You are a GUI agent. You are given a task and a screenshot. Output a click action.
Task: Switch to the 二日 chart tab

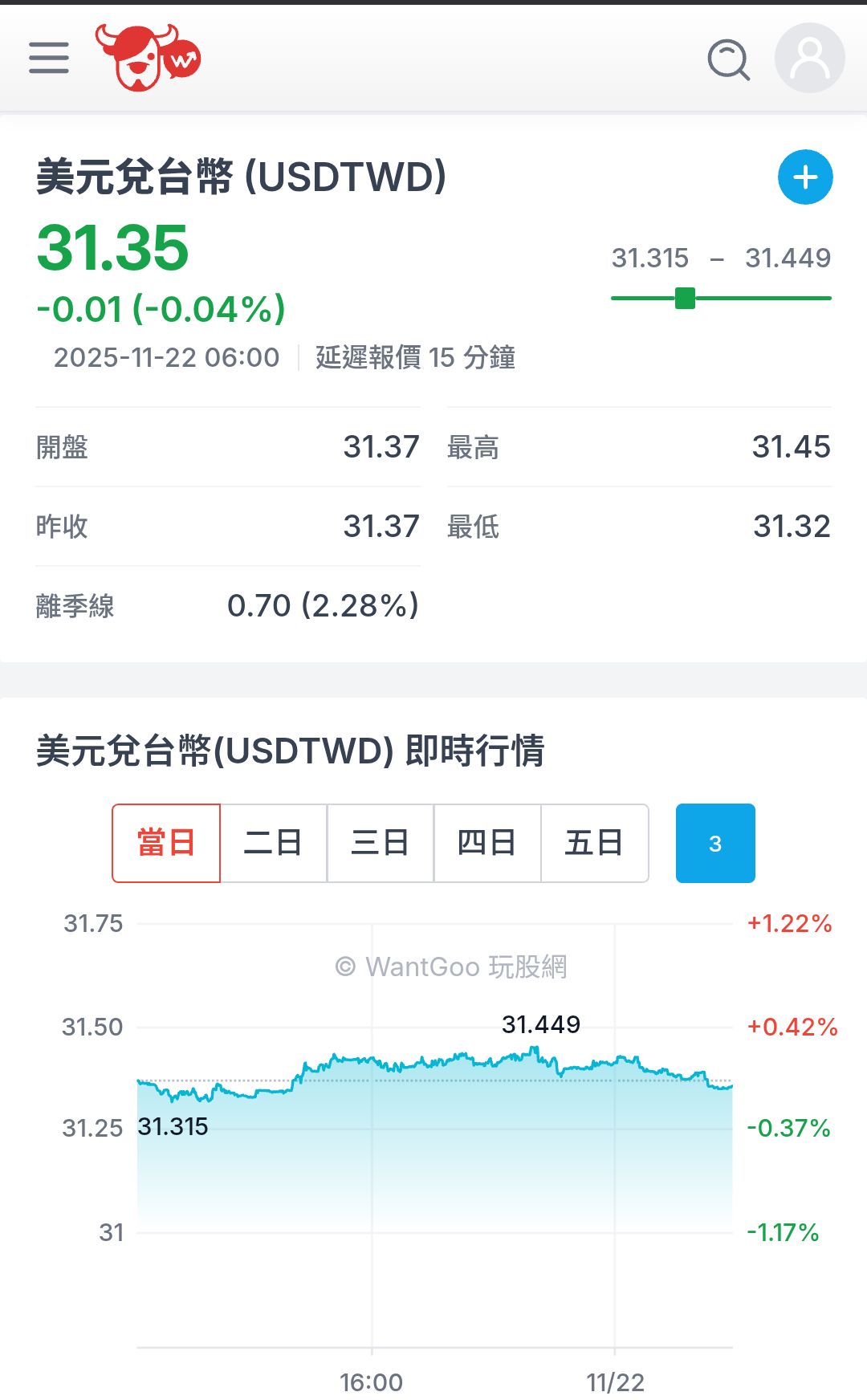[x=273, y=843]
